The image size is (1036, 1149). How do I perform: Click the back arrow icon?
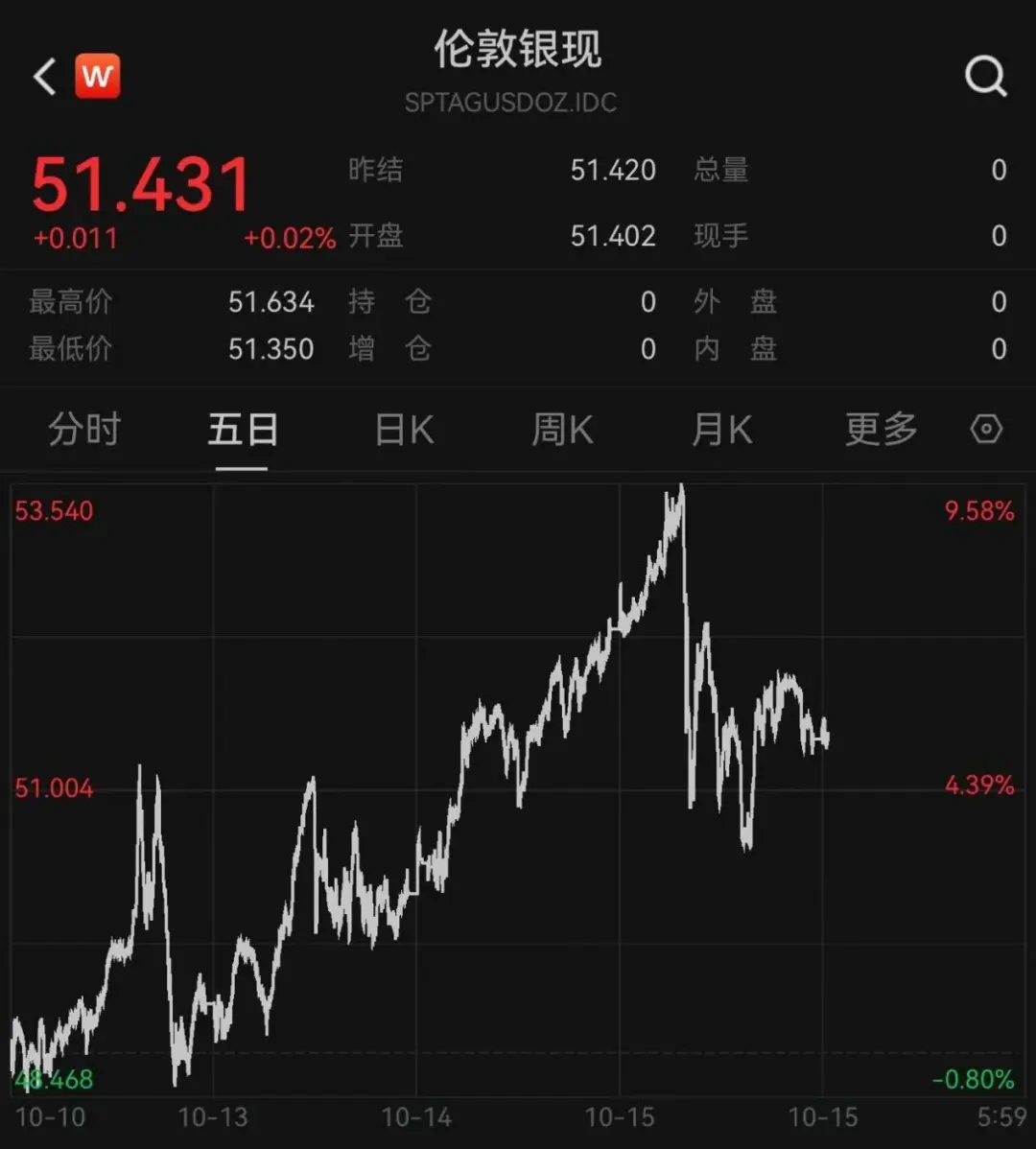coord(42,76)
